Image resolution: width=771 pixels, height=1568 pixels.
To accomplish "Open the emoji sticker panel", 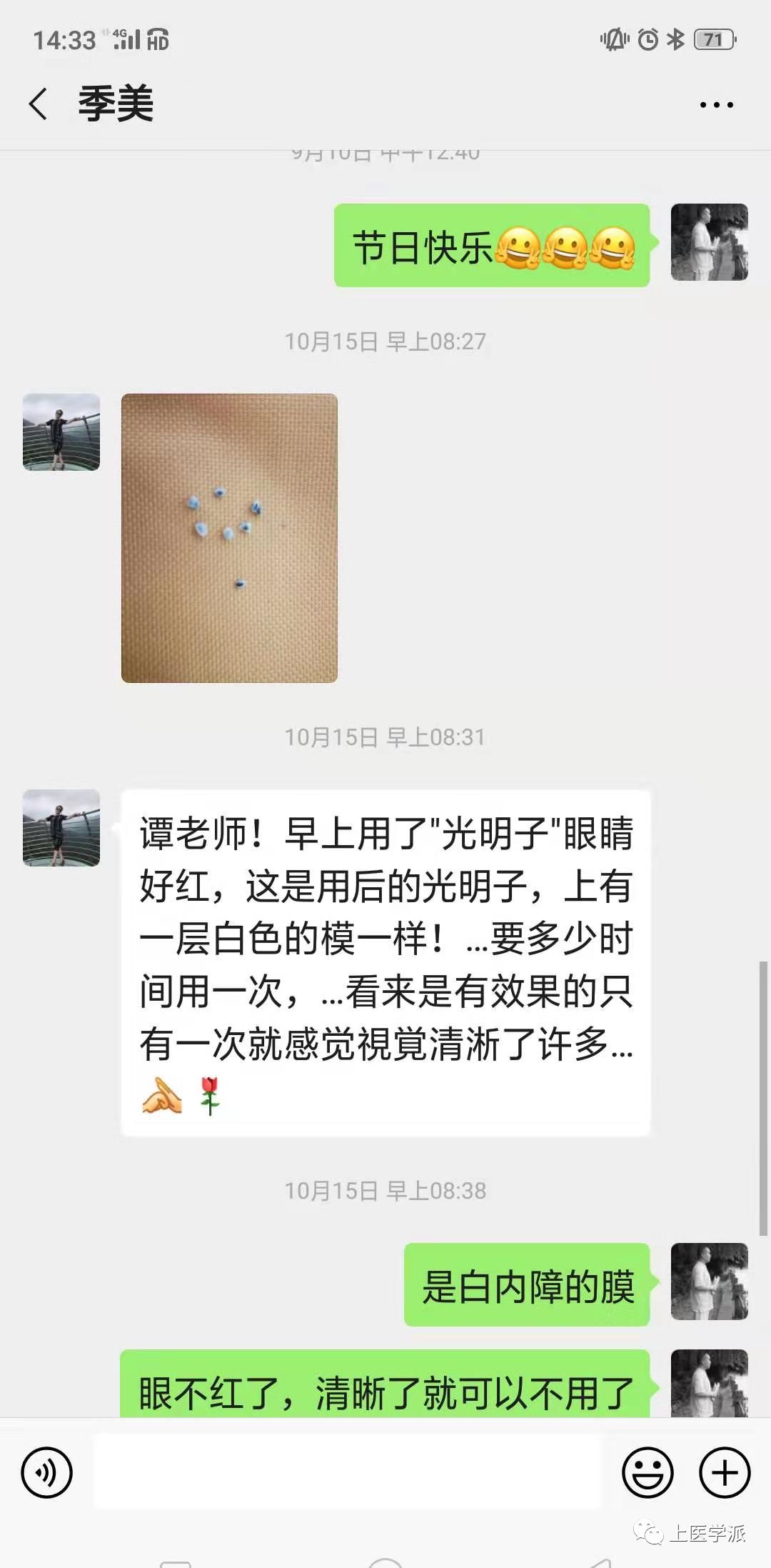I will point(647,1472).
